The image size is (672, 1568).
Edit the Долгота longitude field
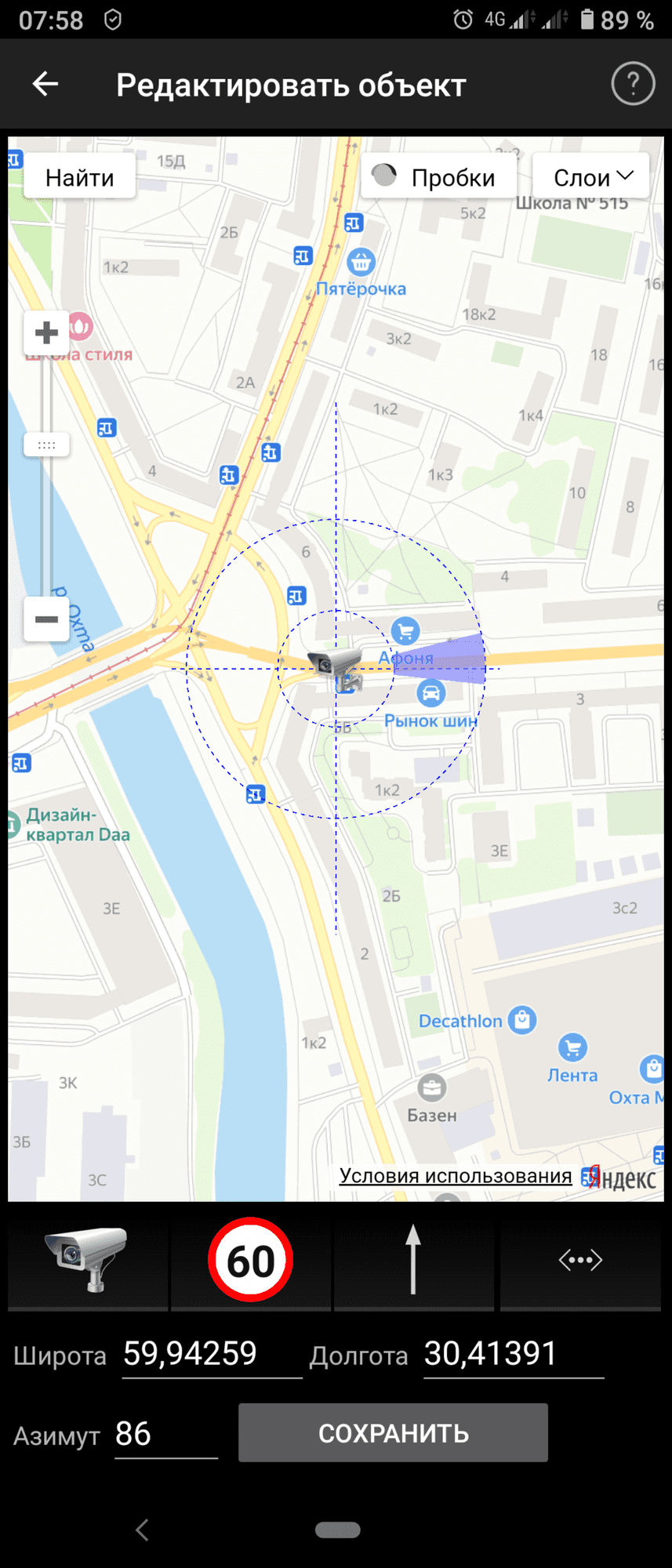[513, 1354]
